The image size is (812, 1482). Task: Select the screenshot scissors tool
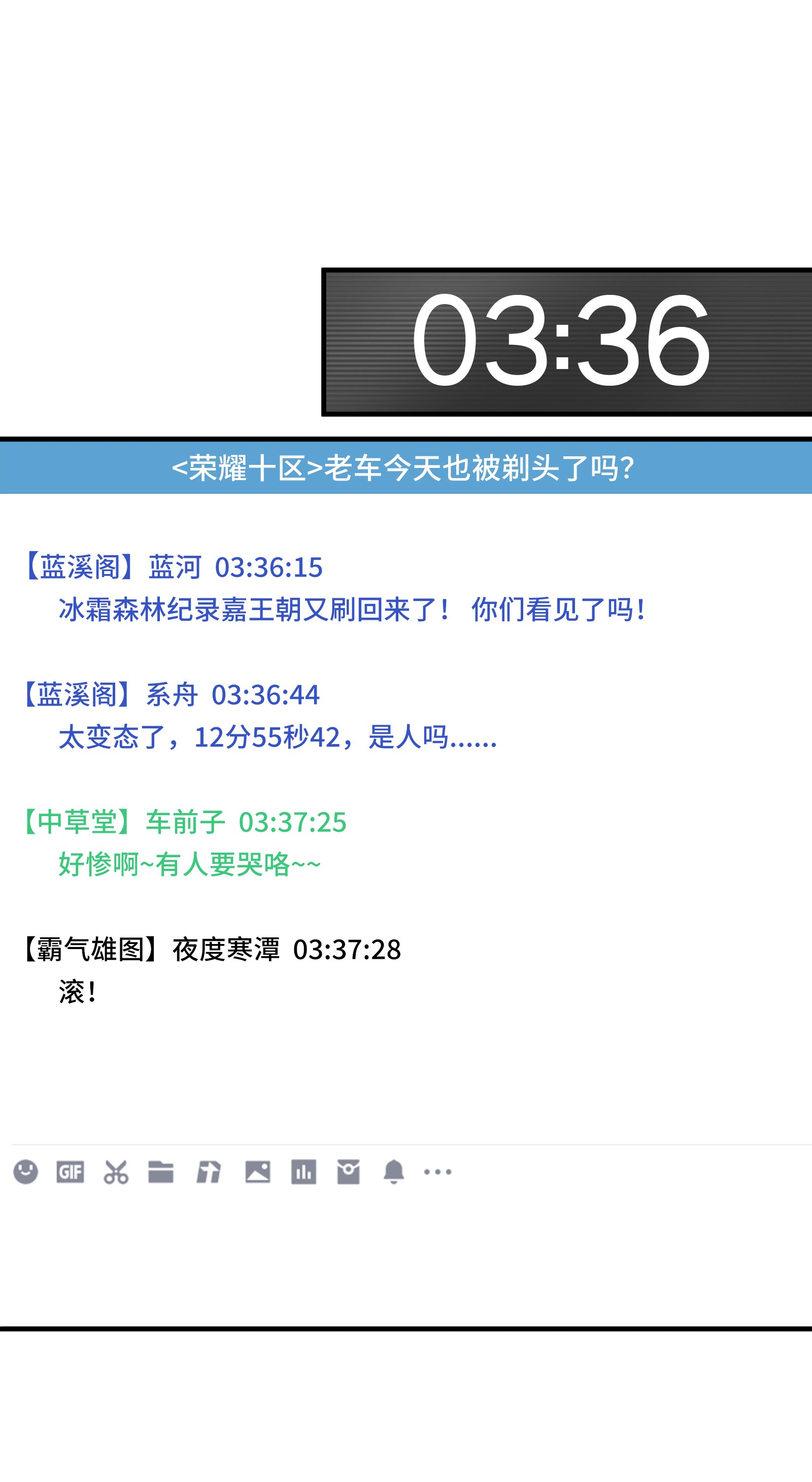pyautogui.click(x=115, y=1172)
